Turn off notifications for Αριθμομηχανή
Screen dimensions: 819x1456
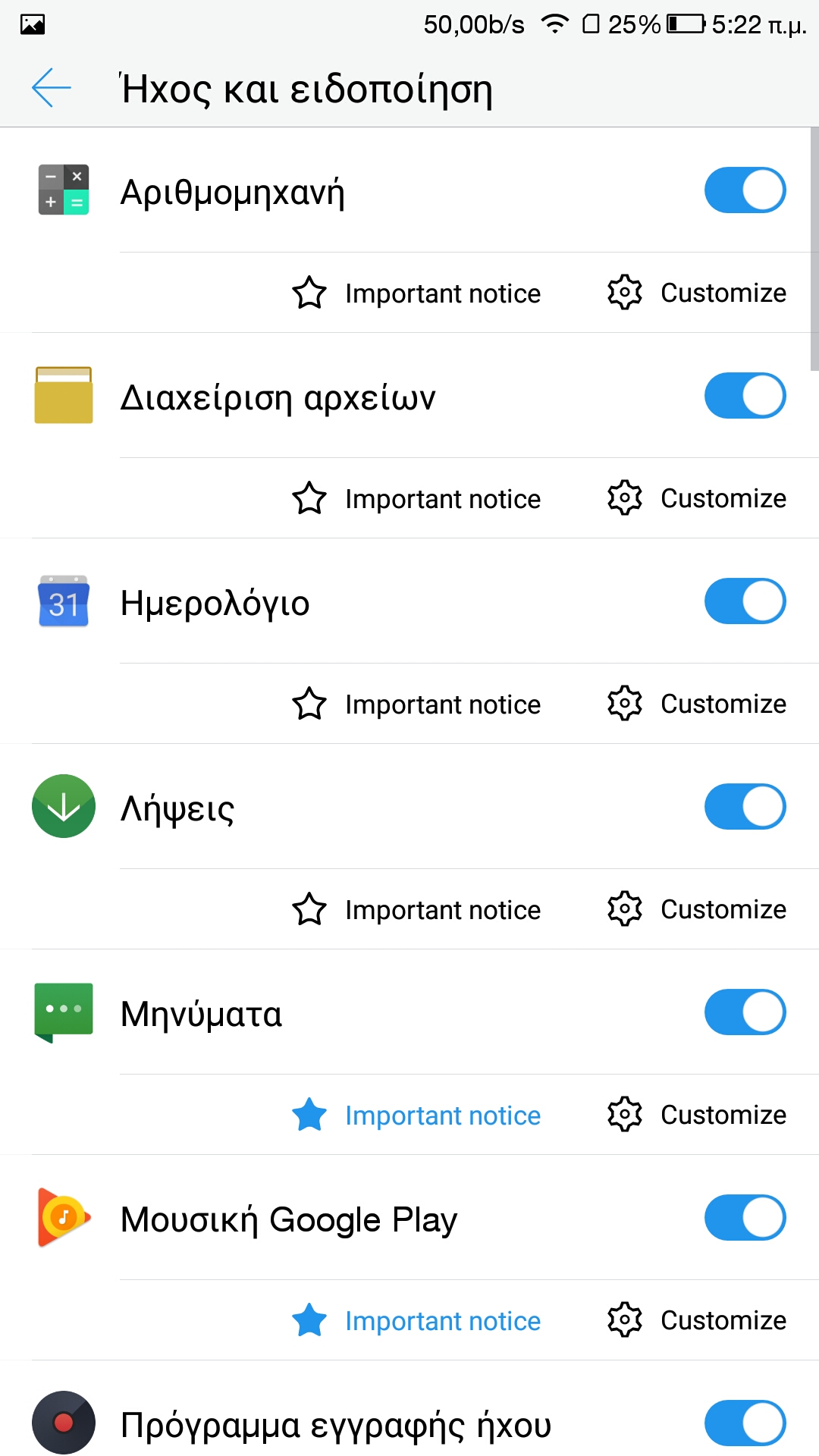click(x=745, y=190)
